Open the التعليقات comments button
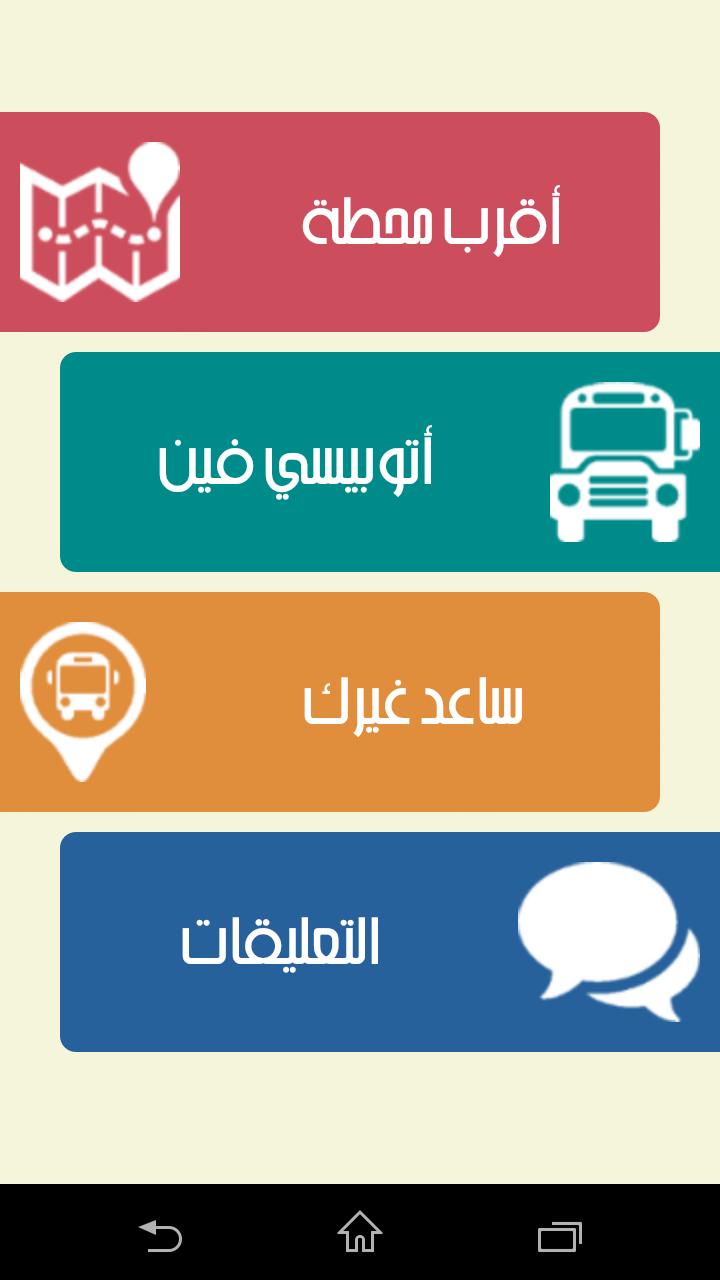The width and height of the screenshot is (720, 1280). click(x=390, y=942)
